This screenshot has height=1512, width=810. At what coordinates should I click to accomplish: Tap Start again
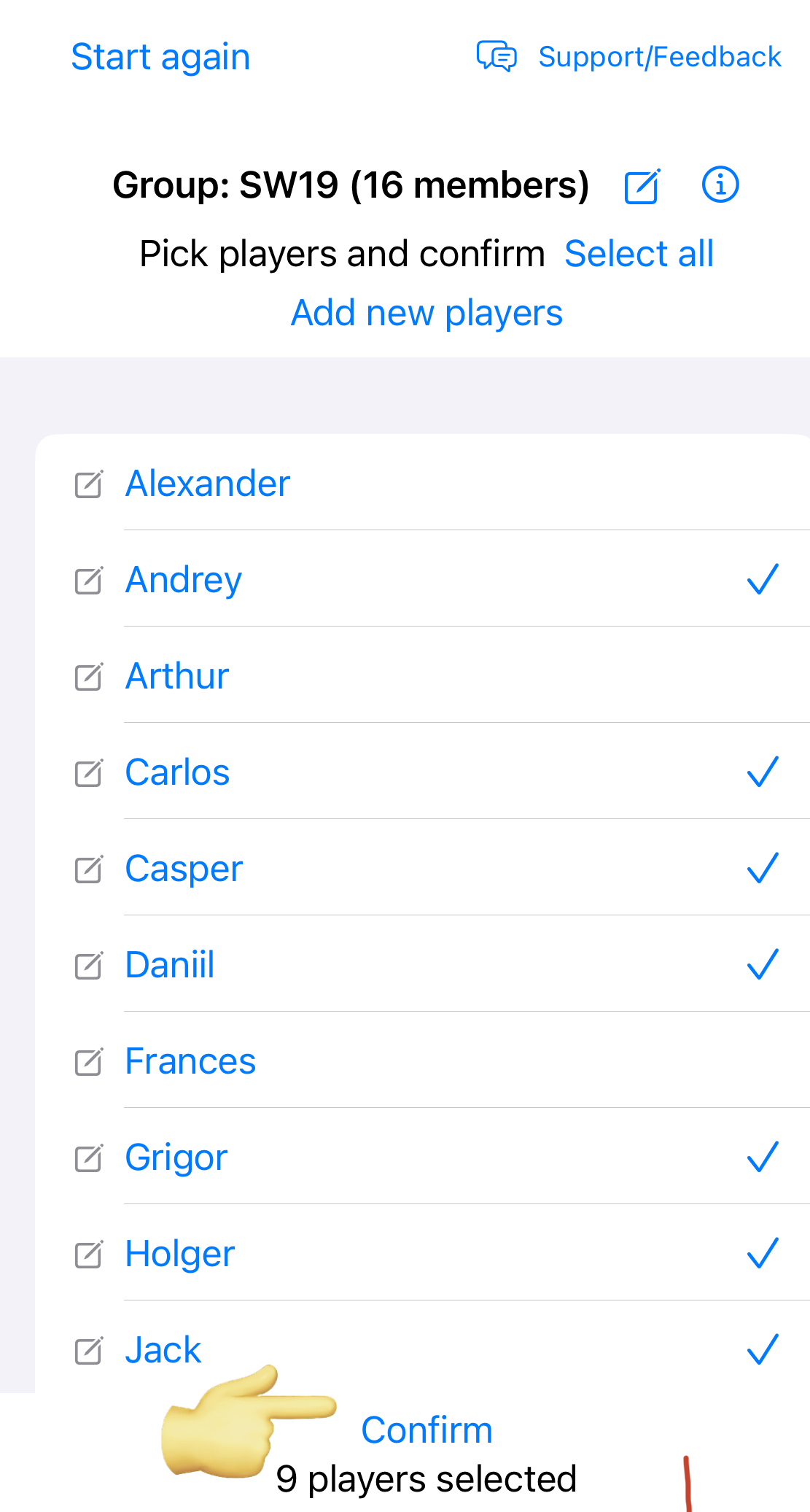click(160, 57)
